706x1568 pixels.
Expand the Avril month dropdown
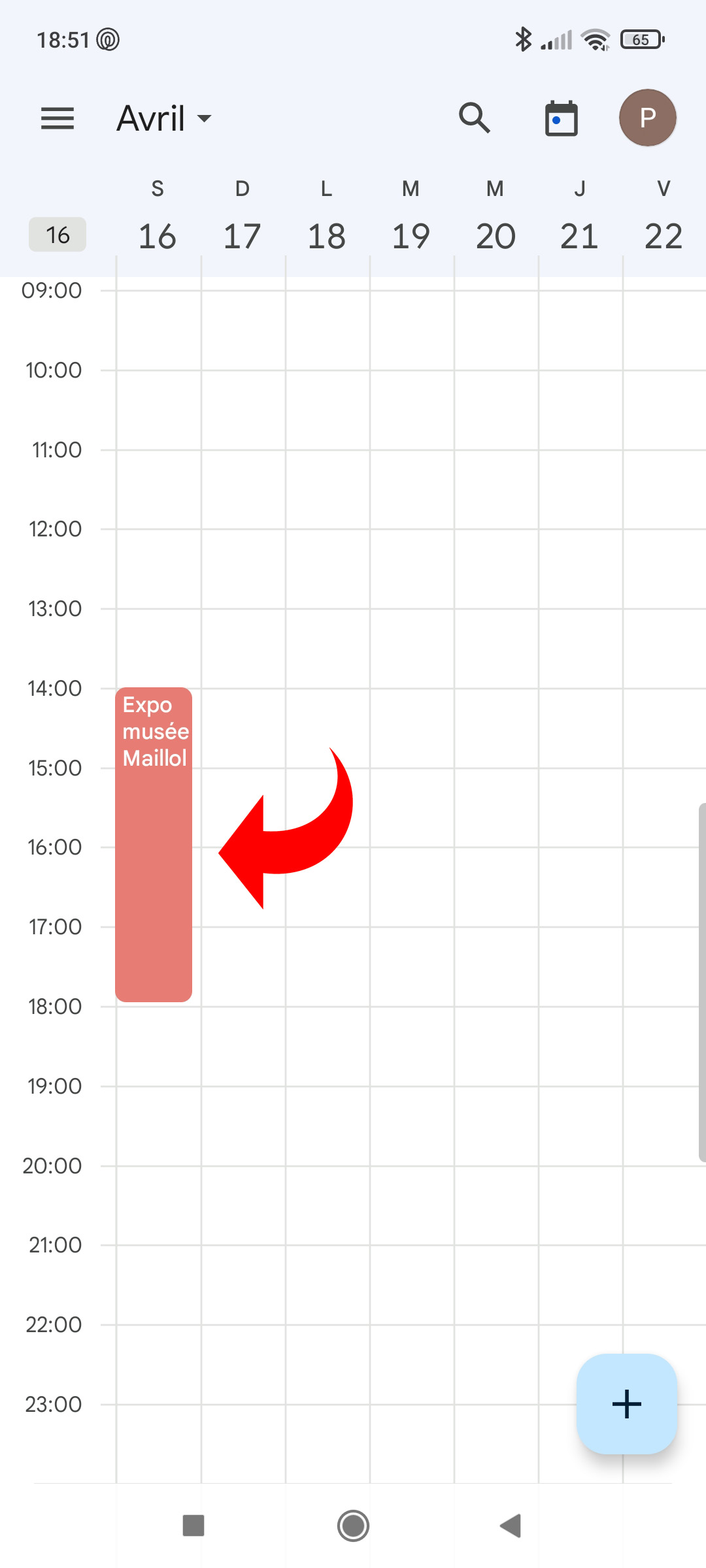point(164,118)
